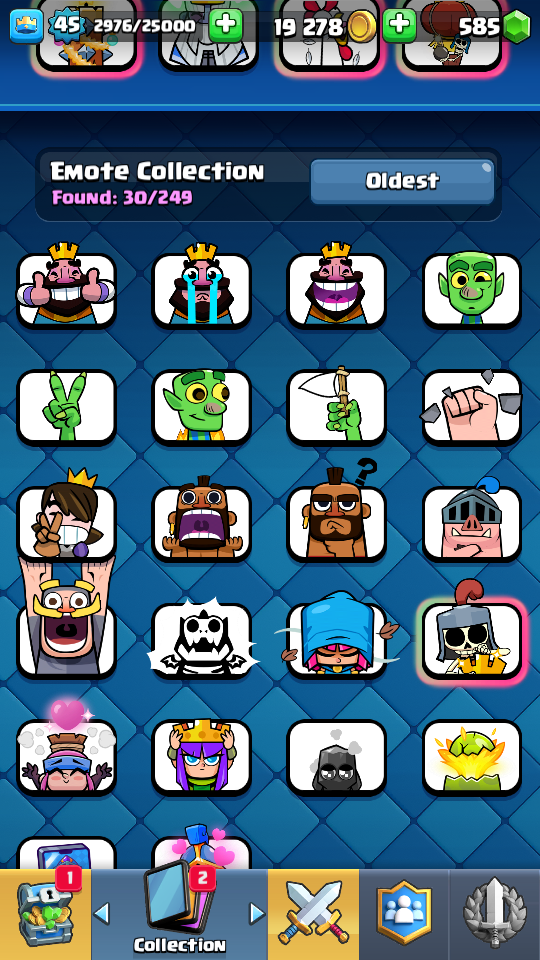Screen dimensions: 540x960
Task: Pick the winking goblin emote
Action: (x=472, y=290)
